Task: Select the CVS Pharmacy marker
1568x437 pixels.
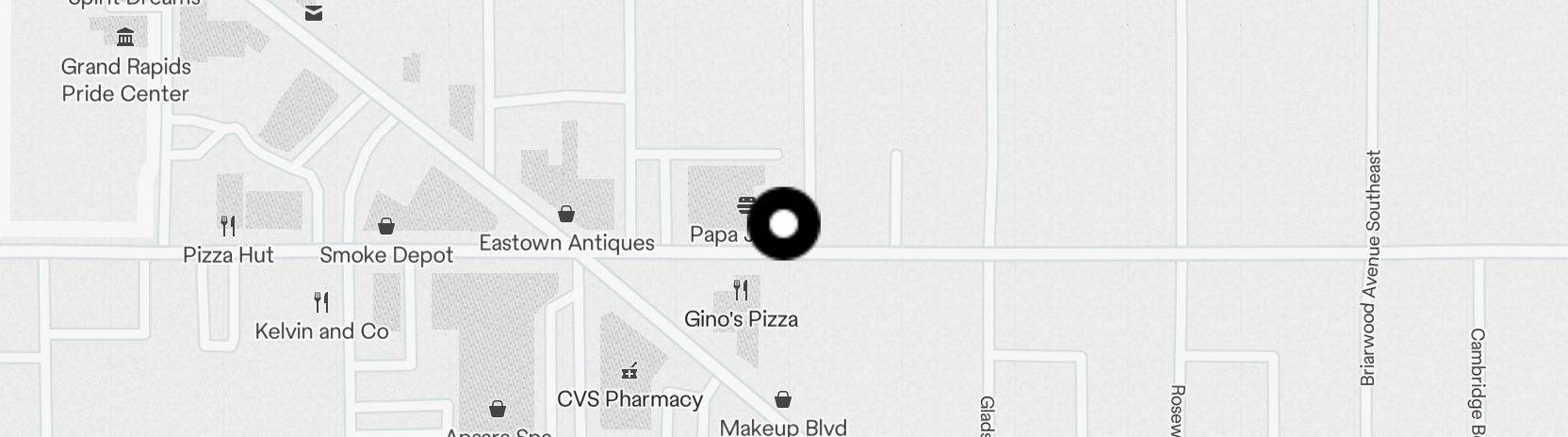Action: tap(629, 372)
